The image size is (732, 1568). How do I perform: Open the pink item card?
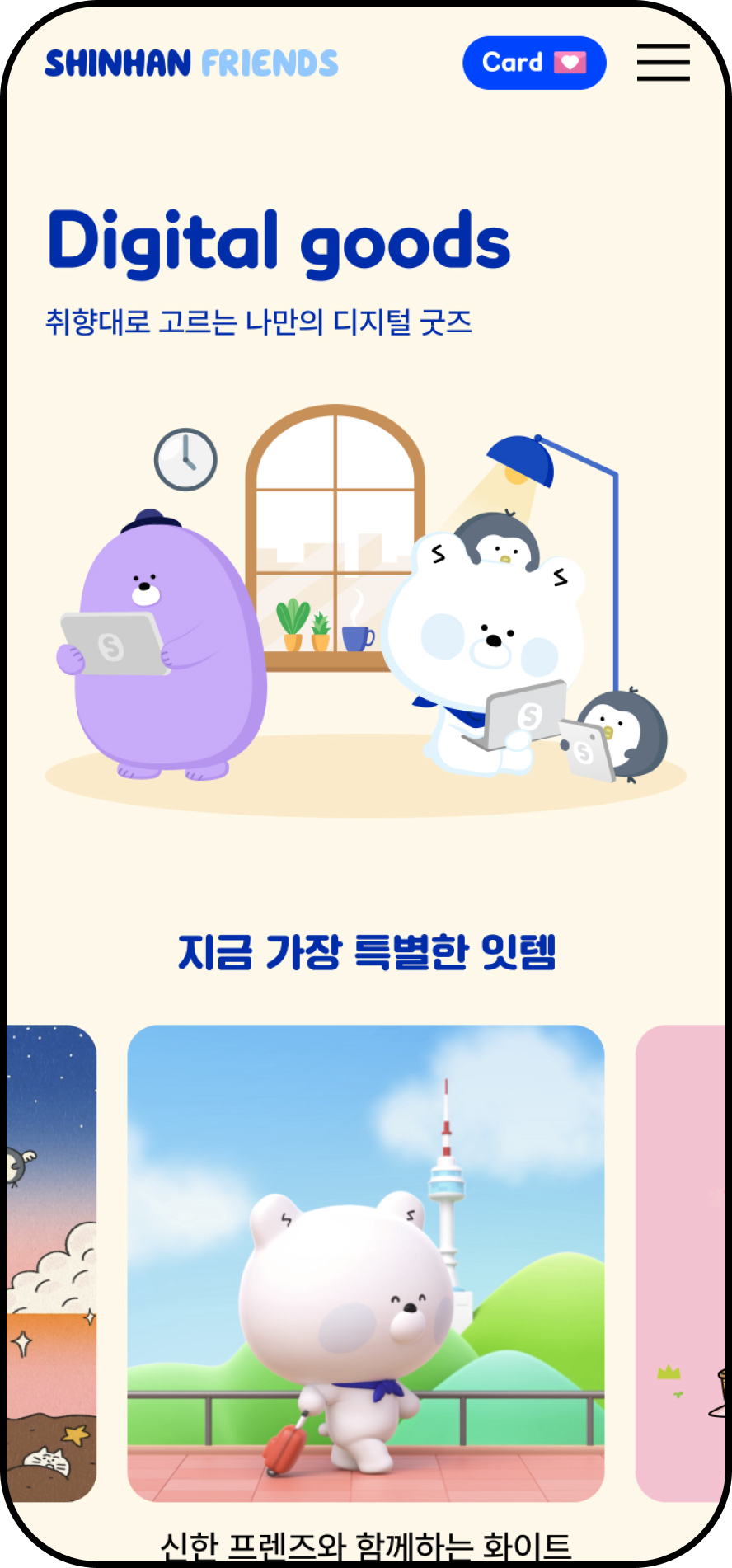[683, 1262]
